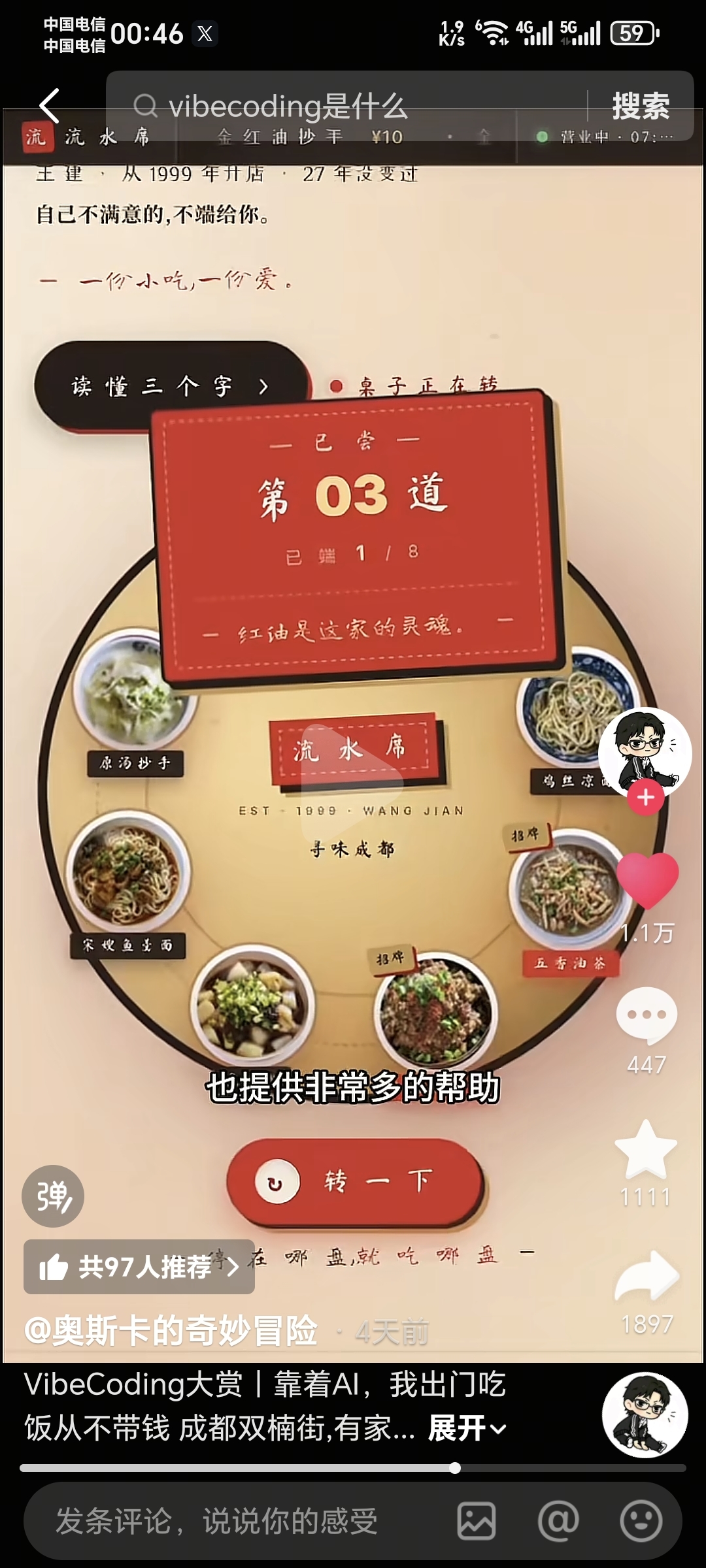Open the emoji picker in the comment bar
The image size is (706, 1568).
click(x=641, y=1521)
